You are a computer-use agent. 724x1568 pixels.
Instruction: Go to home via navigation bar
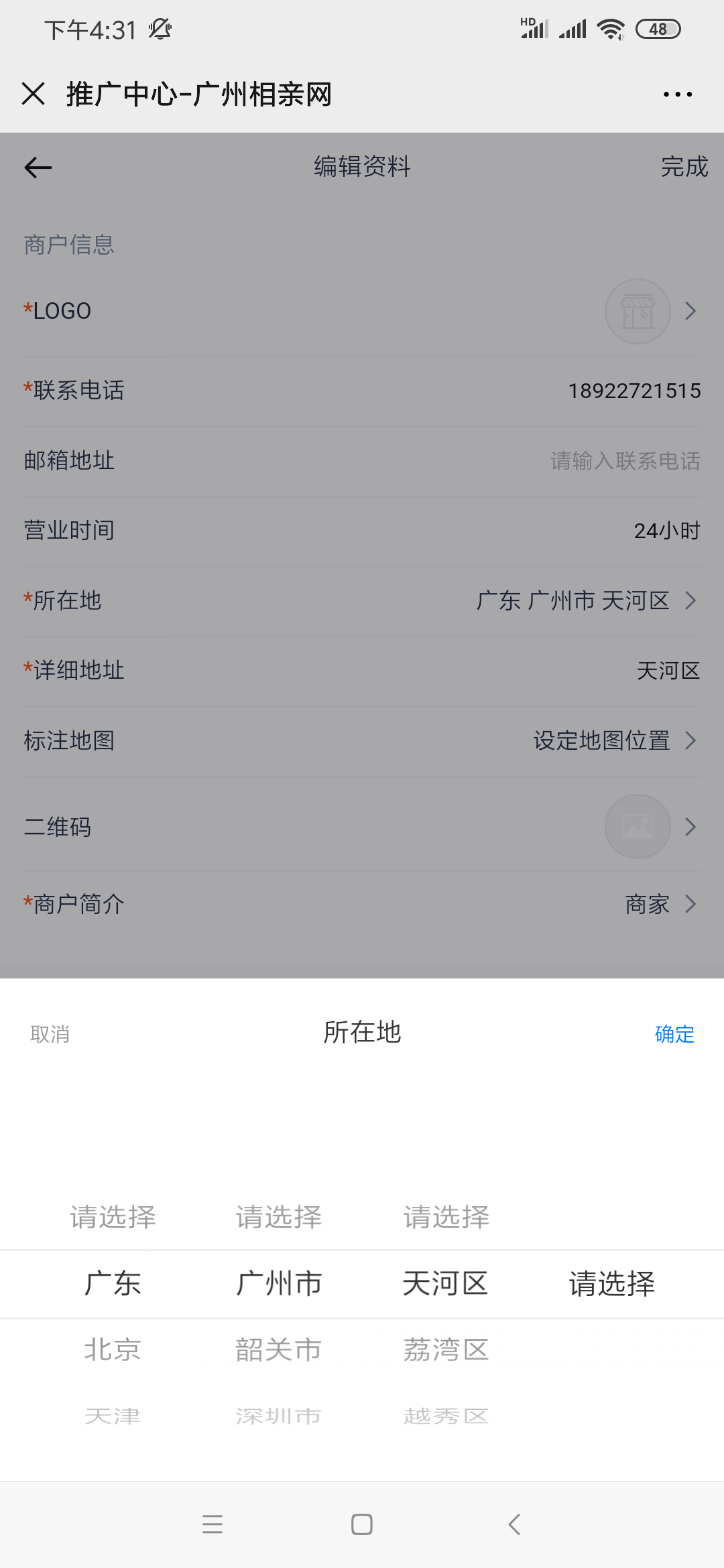pyautogui.click(x=362, y=1524)
